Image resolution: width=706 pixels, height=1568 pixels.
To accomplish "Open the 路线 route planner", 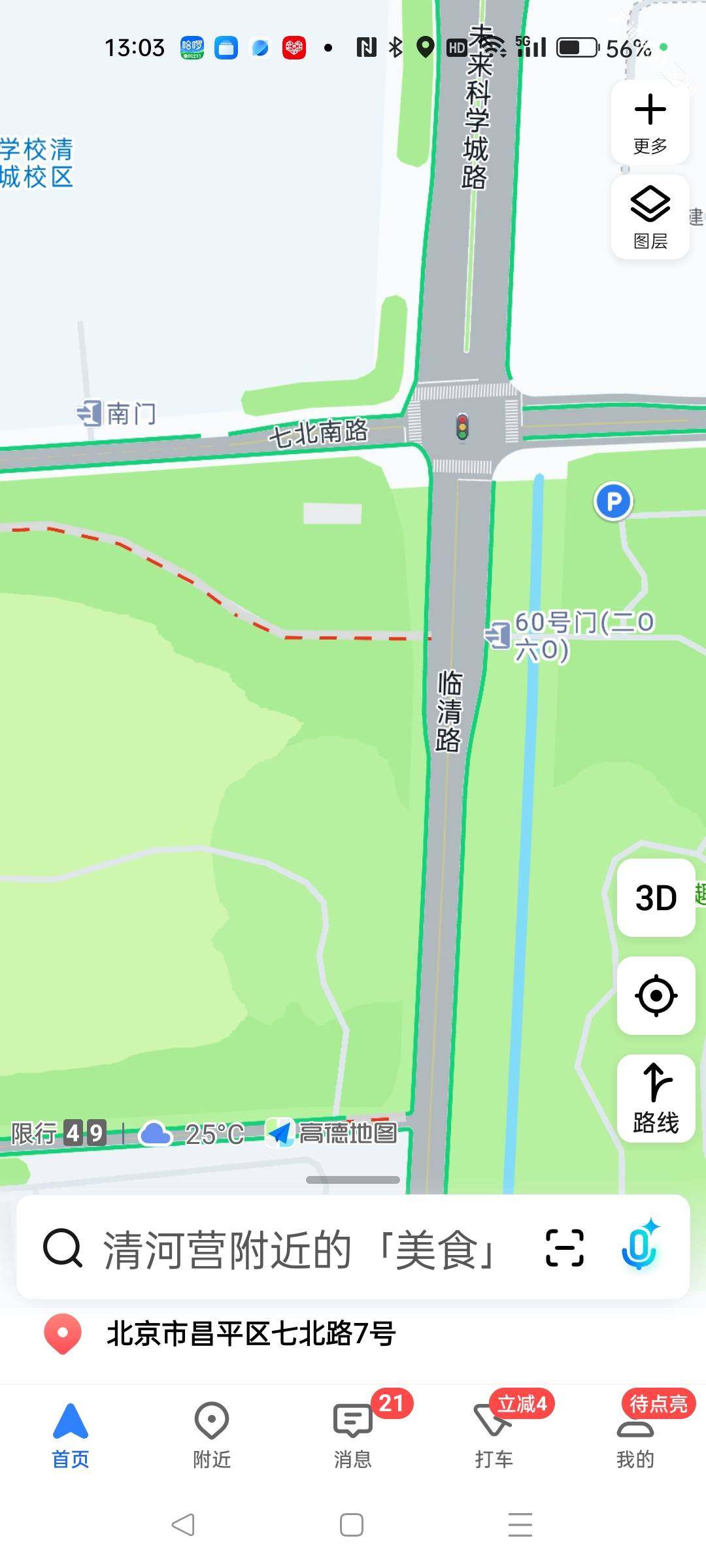I will point(656,1098).
